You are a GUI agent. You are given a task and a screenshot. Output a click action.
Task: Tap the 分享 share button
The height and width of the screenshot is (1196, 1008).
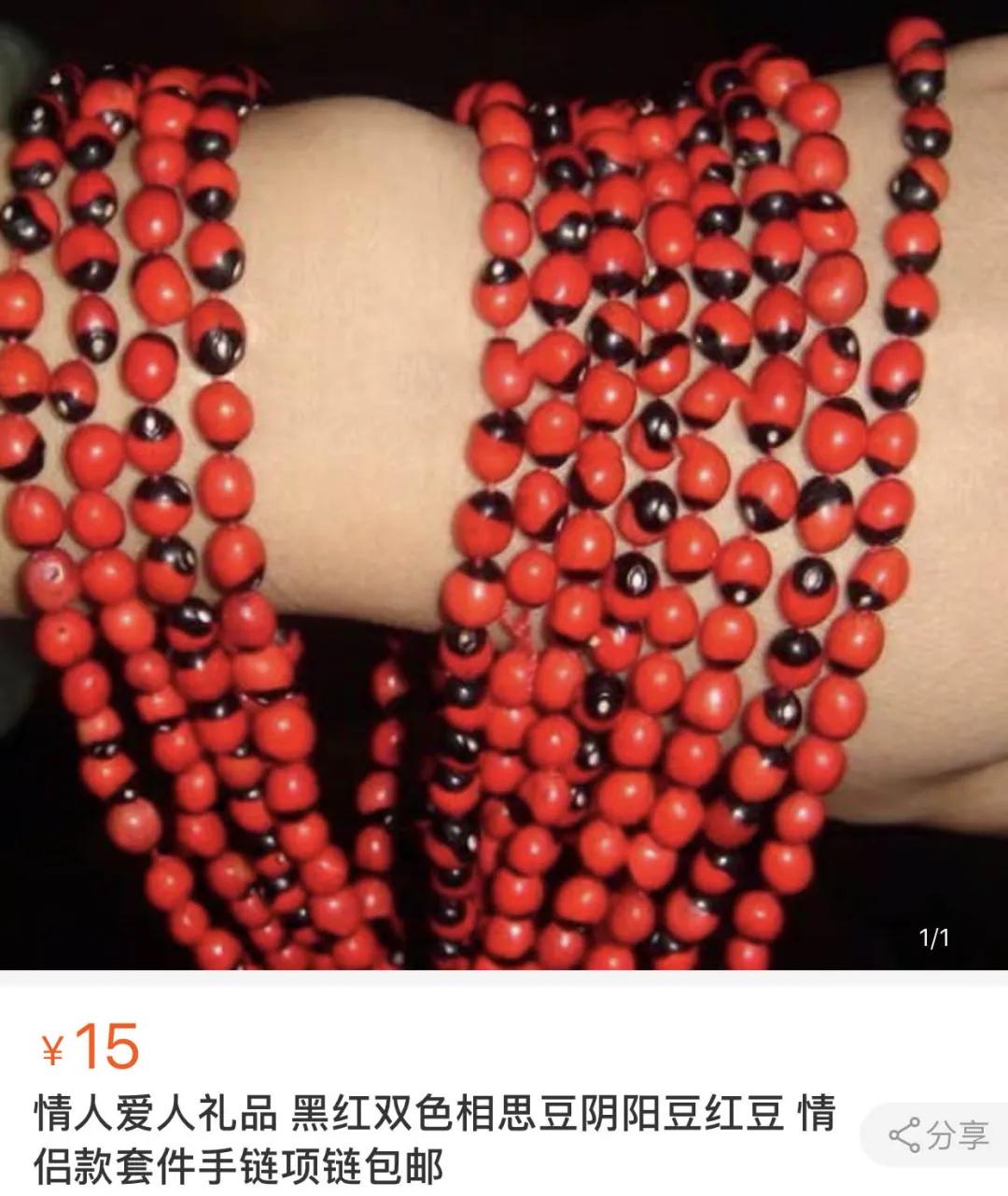click(938, 1135)
